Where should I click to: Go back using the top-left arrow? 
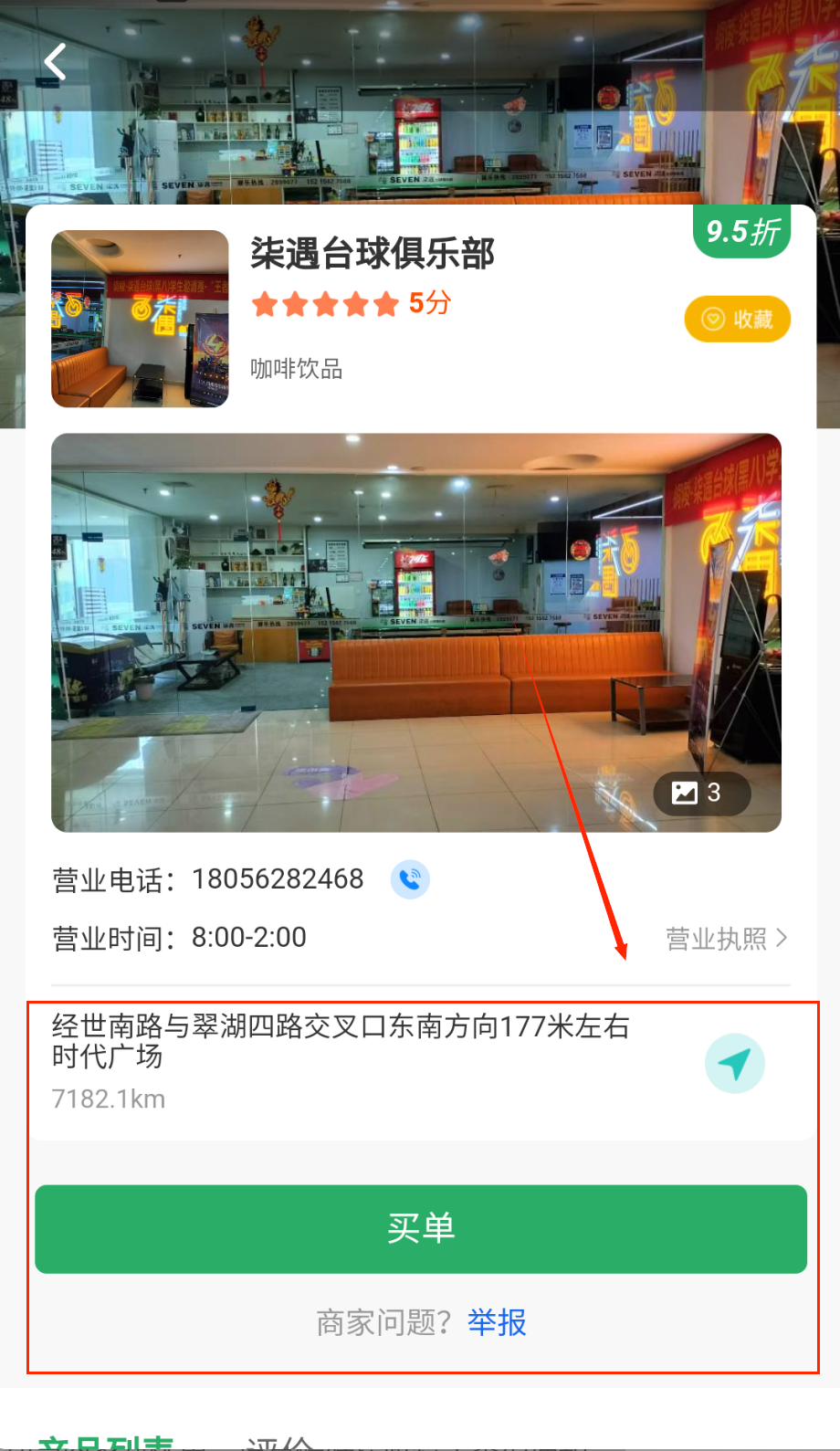(x=57, y=62)
